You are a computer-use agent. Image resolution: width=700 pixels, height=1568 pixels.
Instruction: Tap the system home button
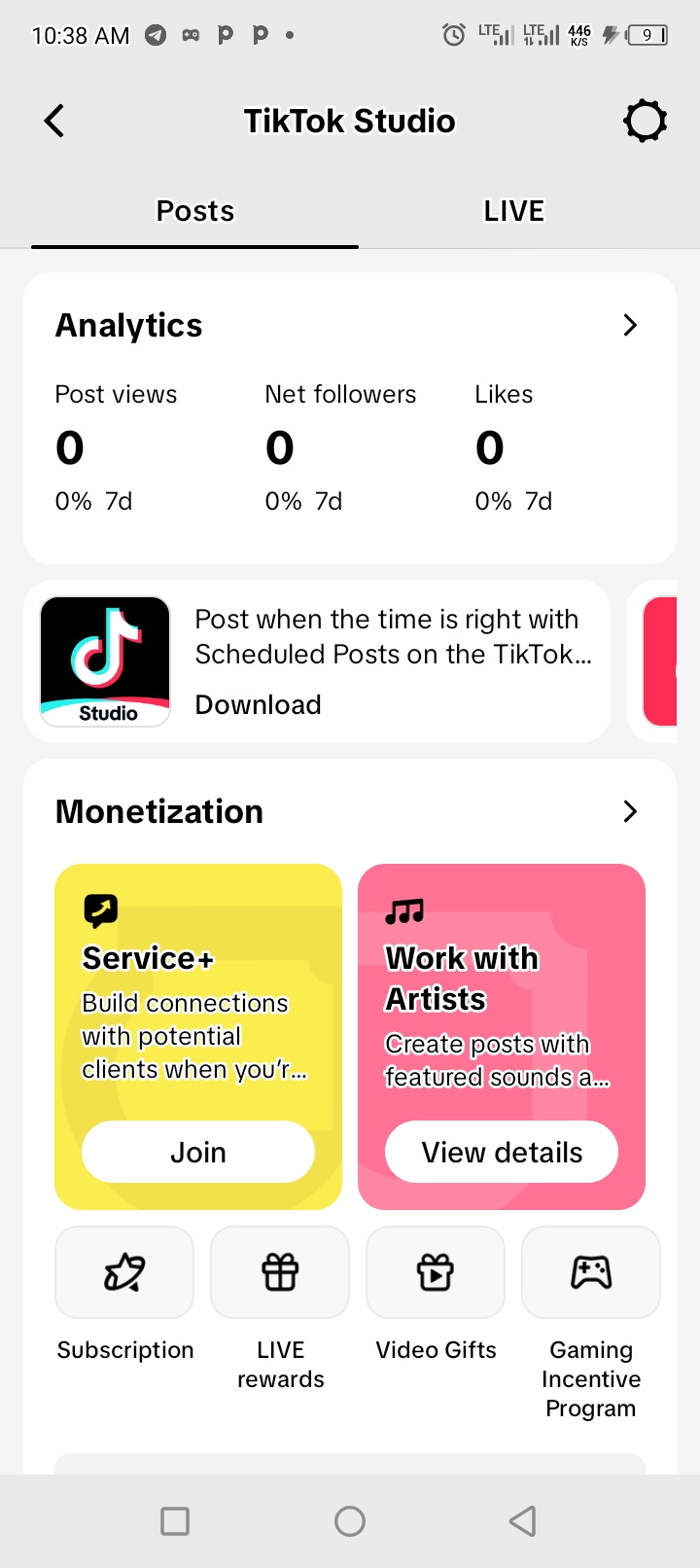pyautogui.click(x=350, y=1521)
